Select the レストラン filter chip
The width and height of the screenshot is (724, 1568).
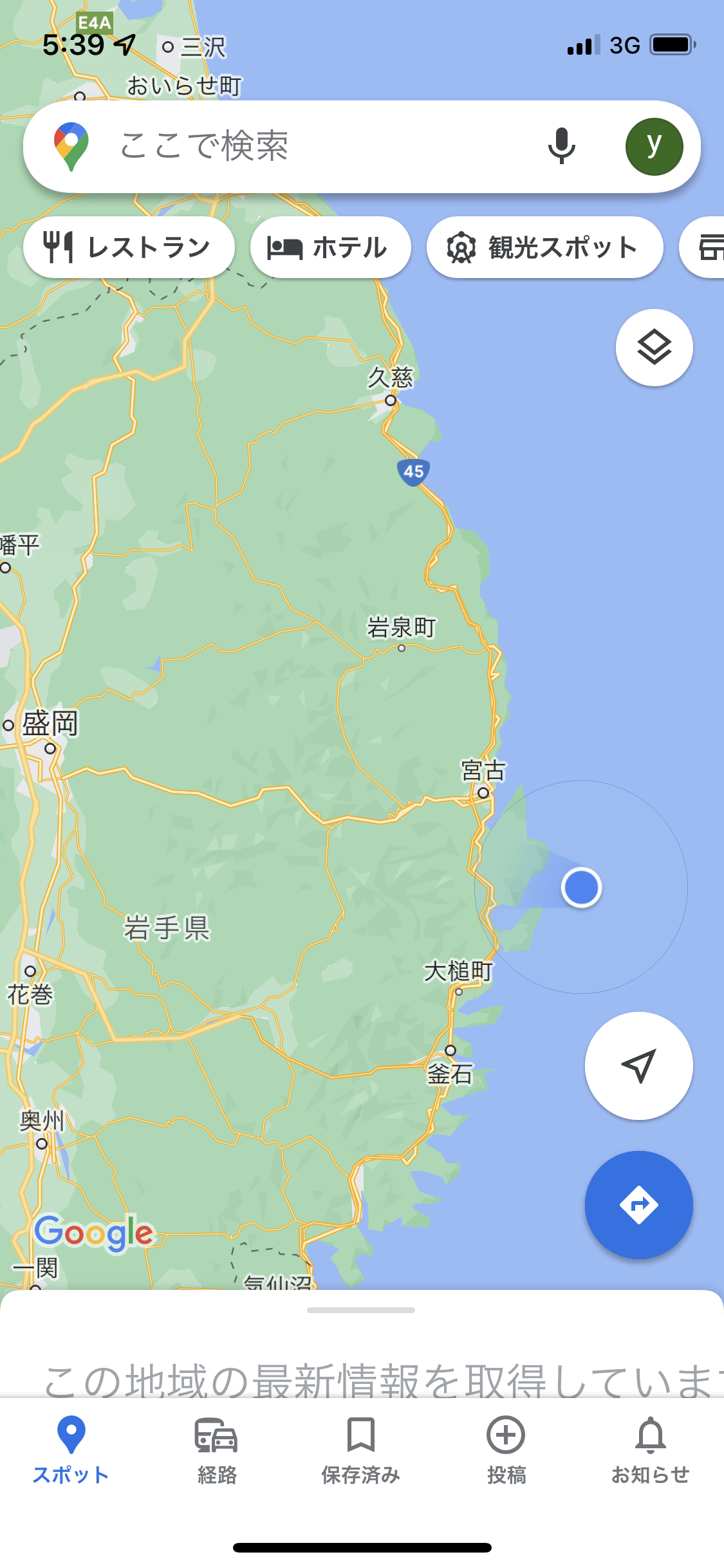click(x=129, y=247)
